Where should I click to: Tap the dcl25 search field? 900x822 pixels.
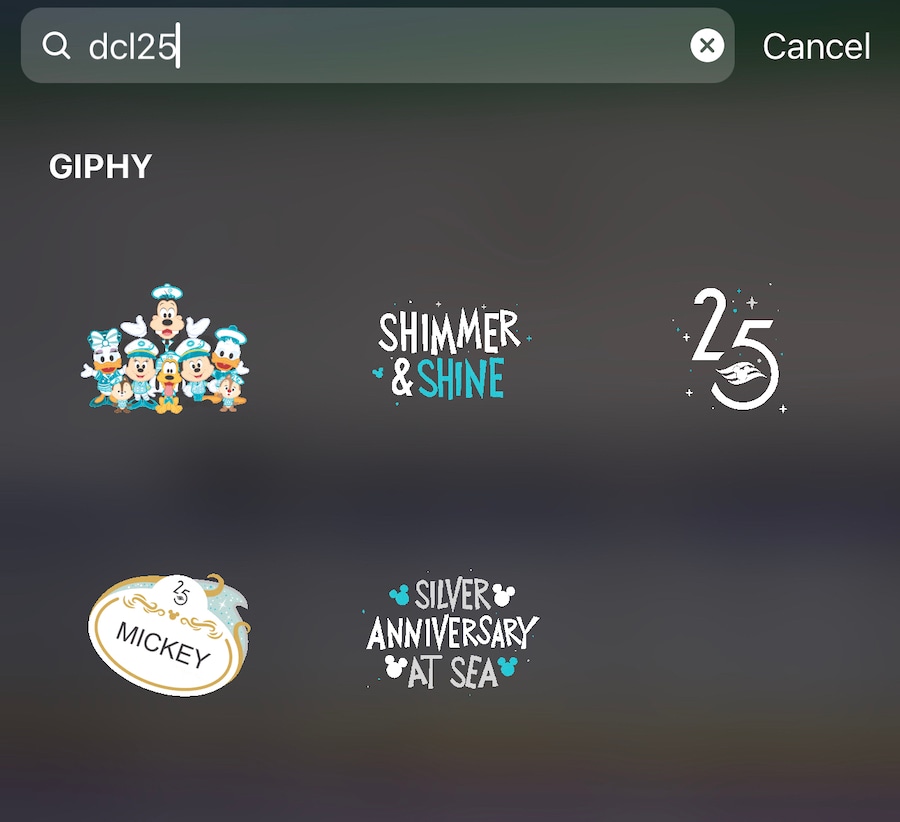coord(380,46)
